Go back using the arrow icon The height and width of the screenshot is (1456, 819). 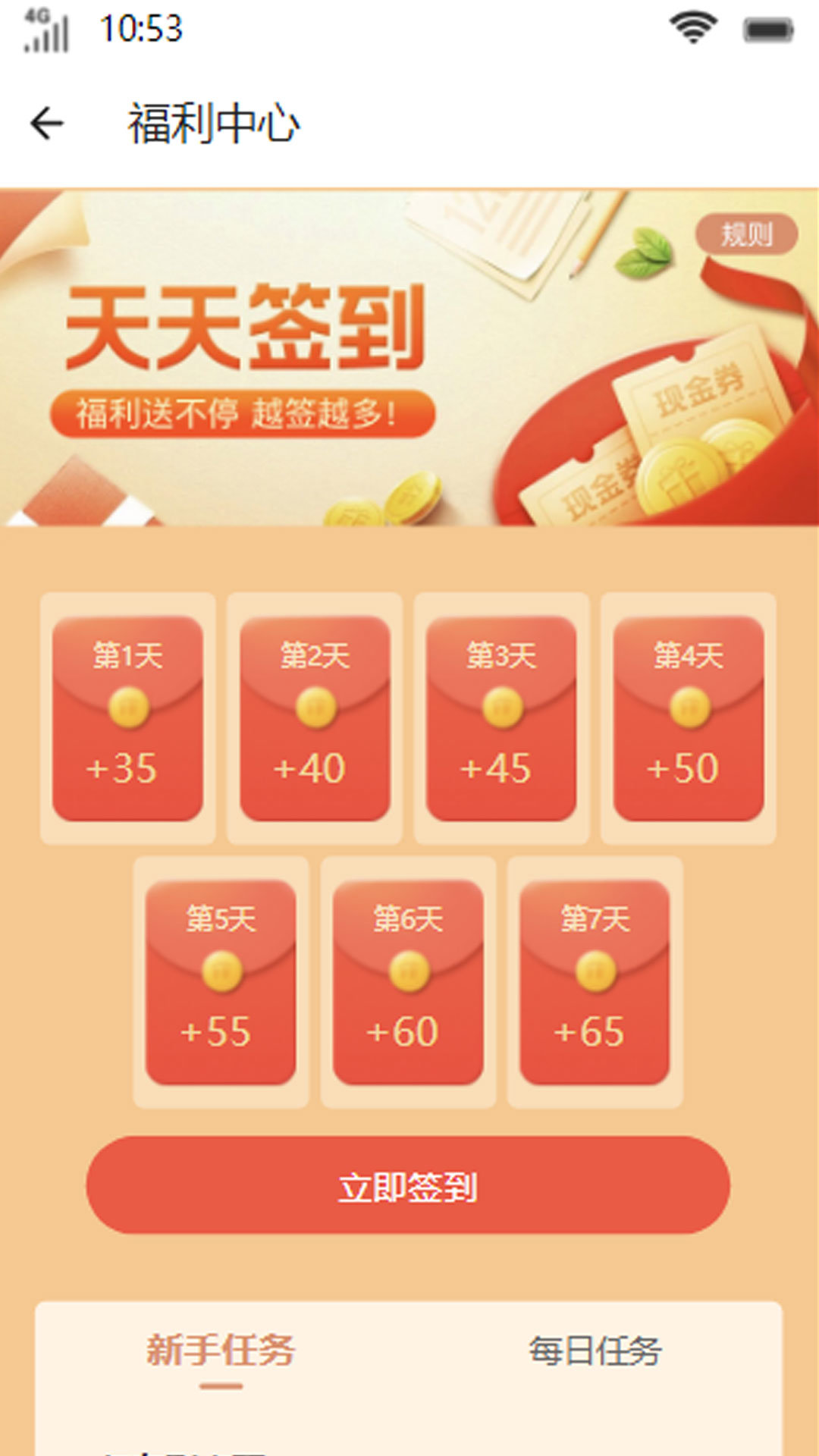tap(47, 124)
